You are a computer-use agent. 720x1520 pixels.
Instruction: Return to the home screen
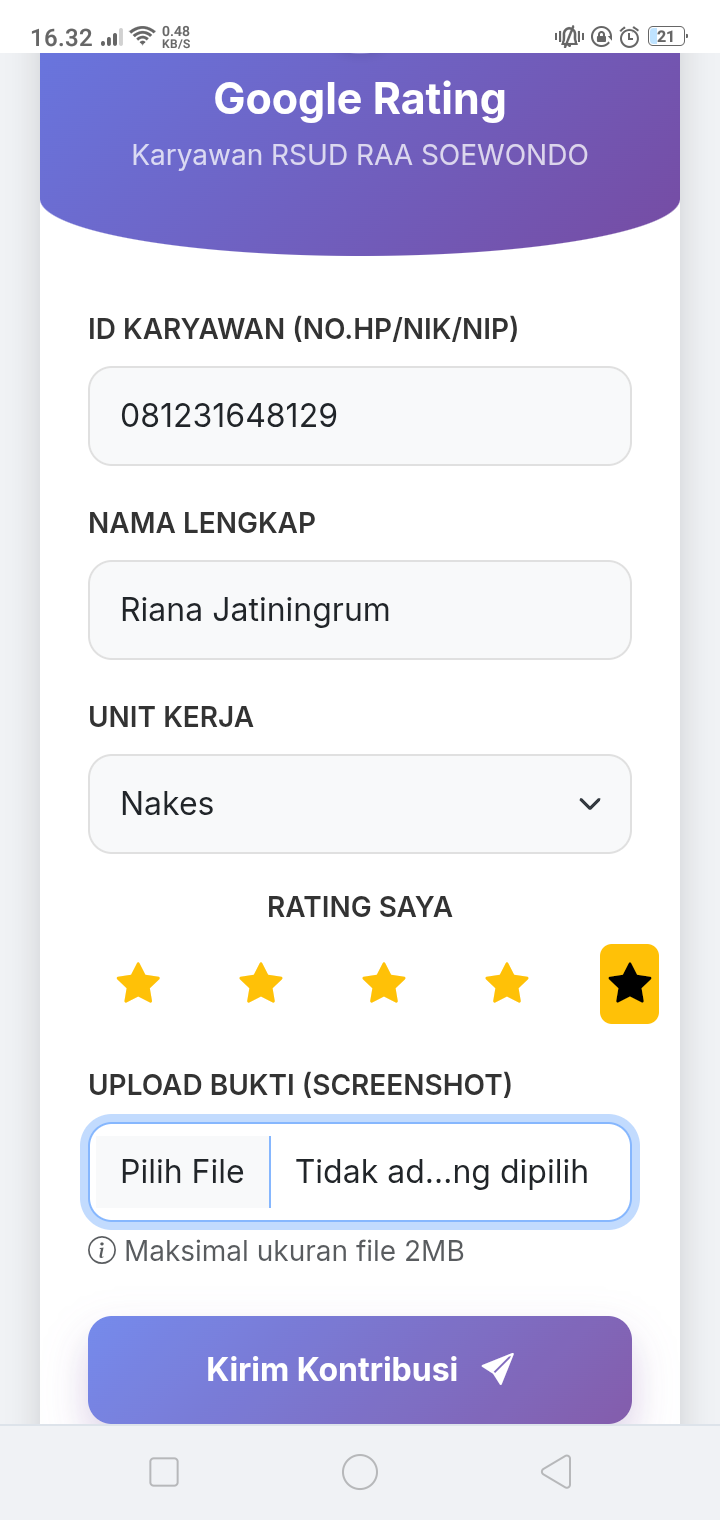click(360, 1472)
